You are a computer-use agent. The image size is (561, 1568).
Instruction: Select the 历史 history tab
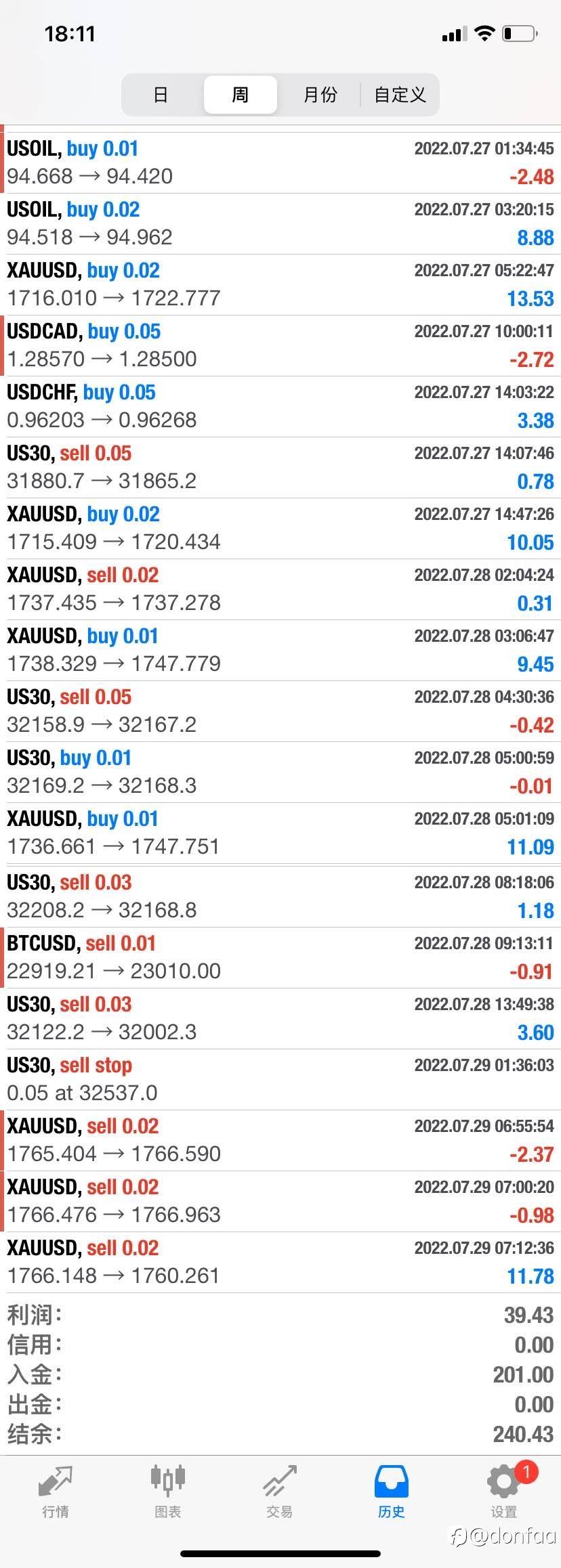pyautogui.click(x=392, y=1492)
